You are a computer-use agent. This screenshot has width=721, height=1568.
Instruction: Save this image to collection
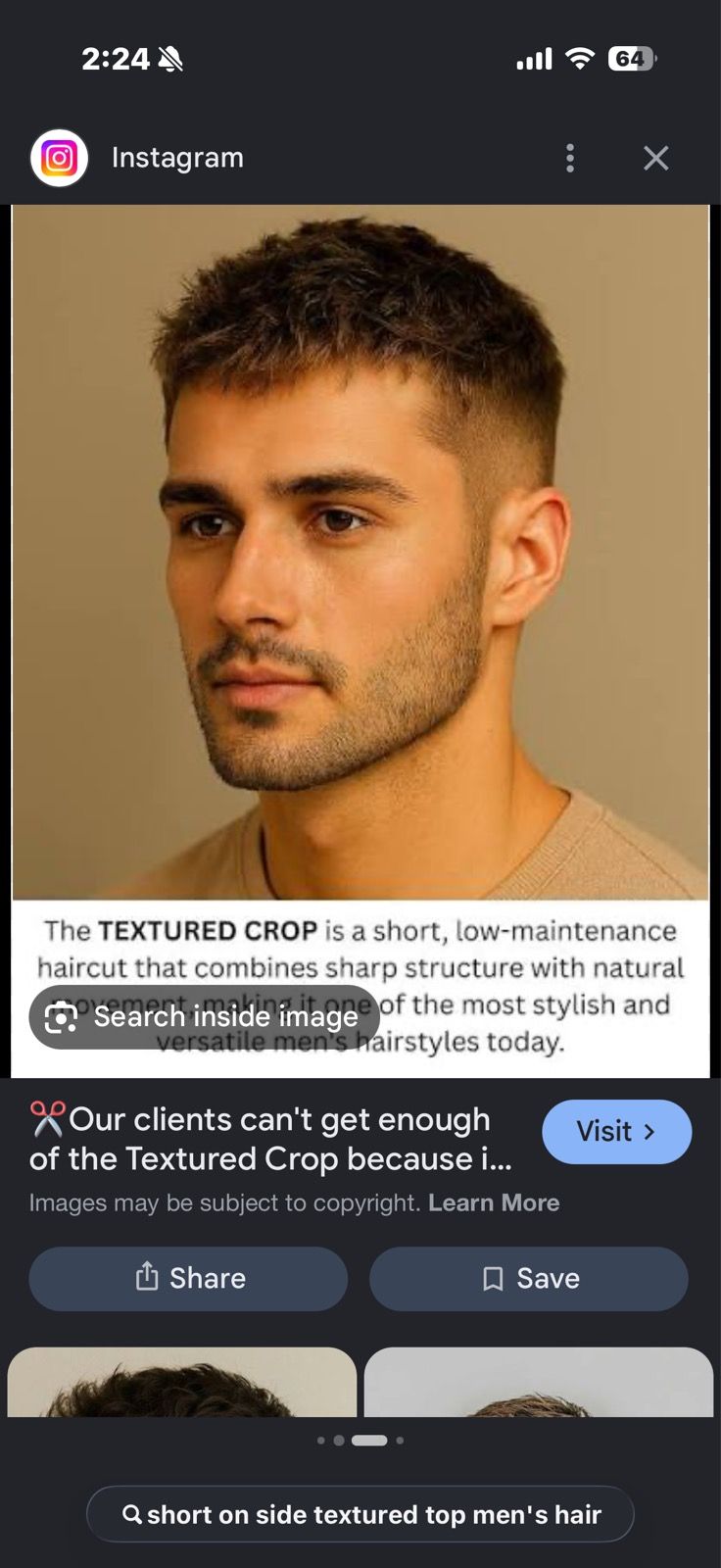529,1278
